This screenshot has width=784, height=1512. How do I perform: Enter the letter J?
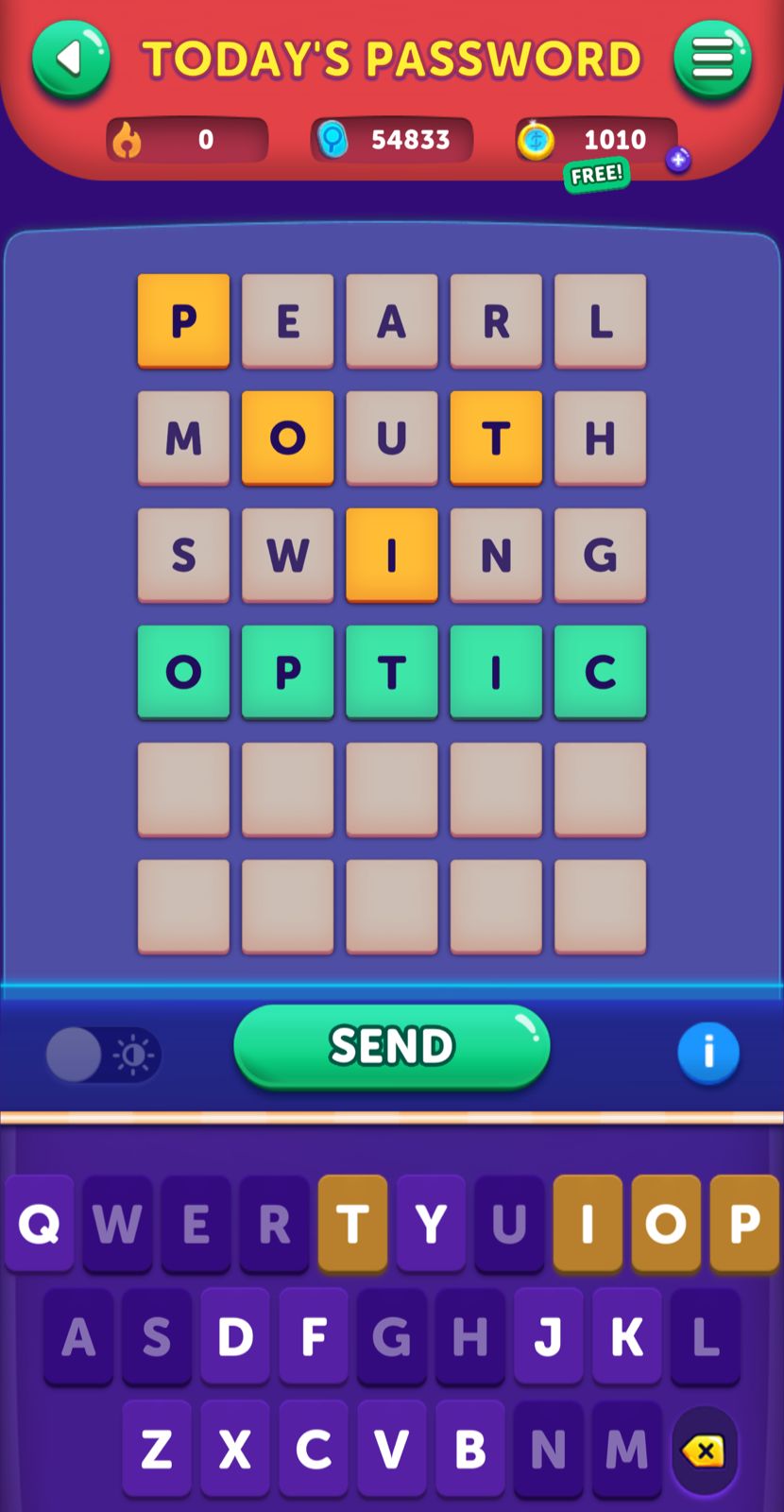point(549,1336)
